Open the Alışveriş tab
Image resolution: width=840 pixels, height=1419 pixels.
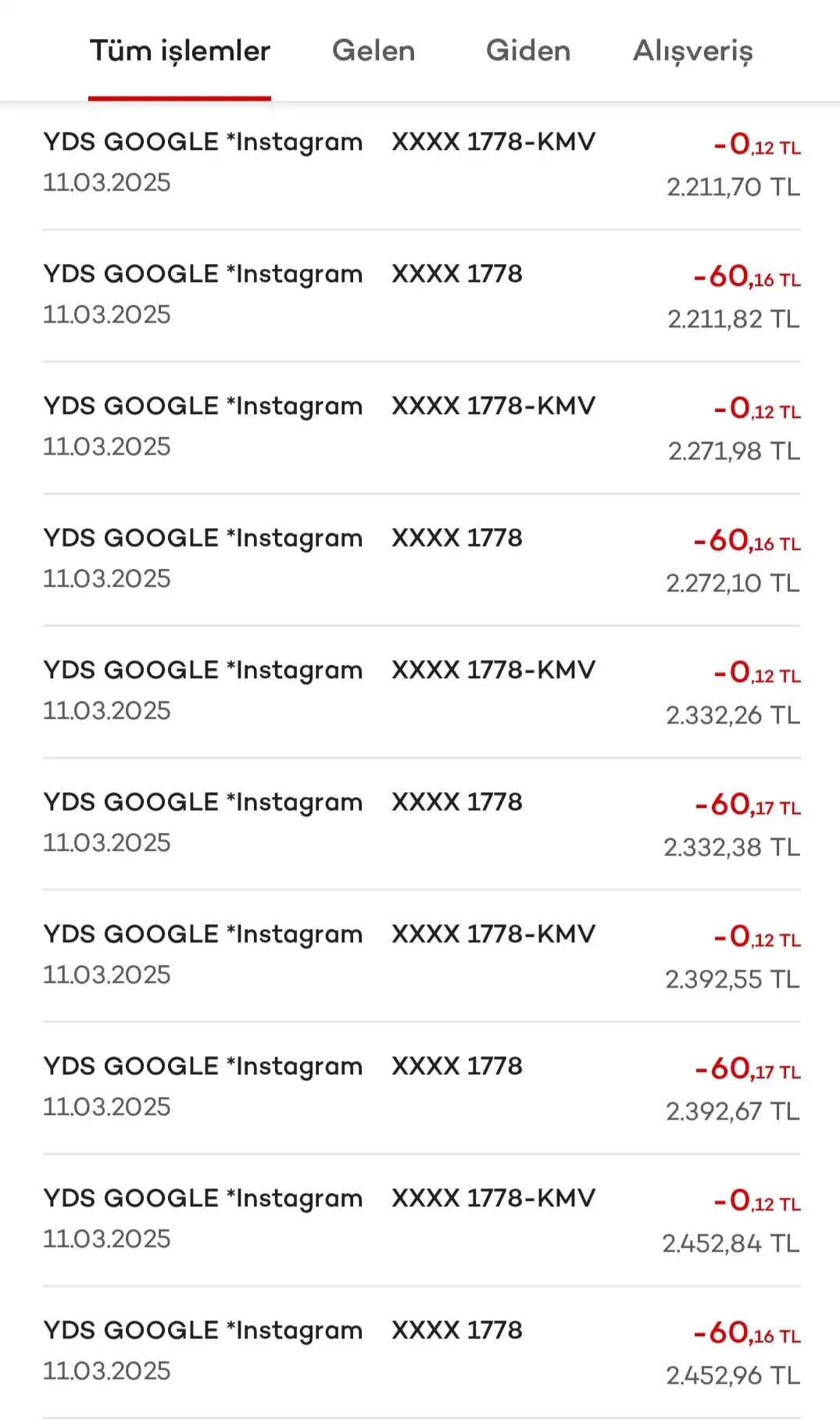coord(693,52)
